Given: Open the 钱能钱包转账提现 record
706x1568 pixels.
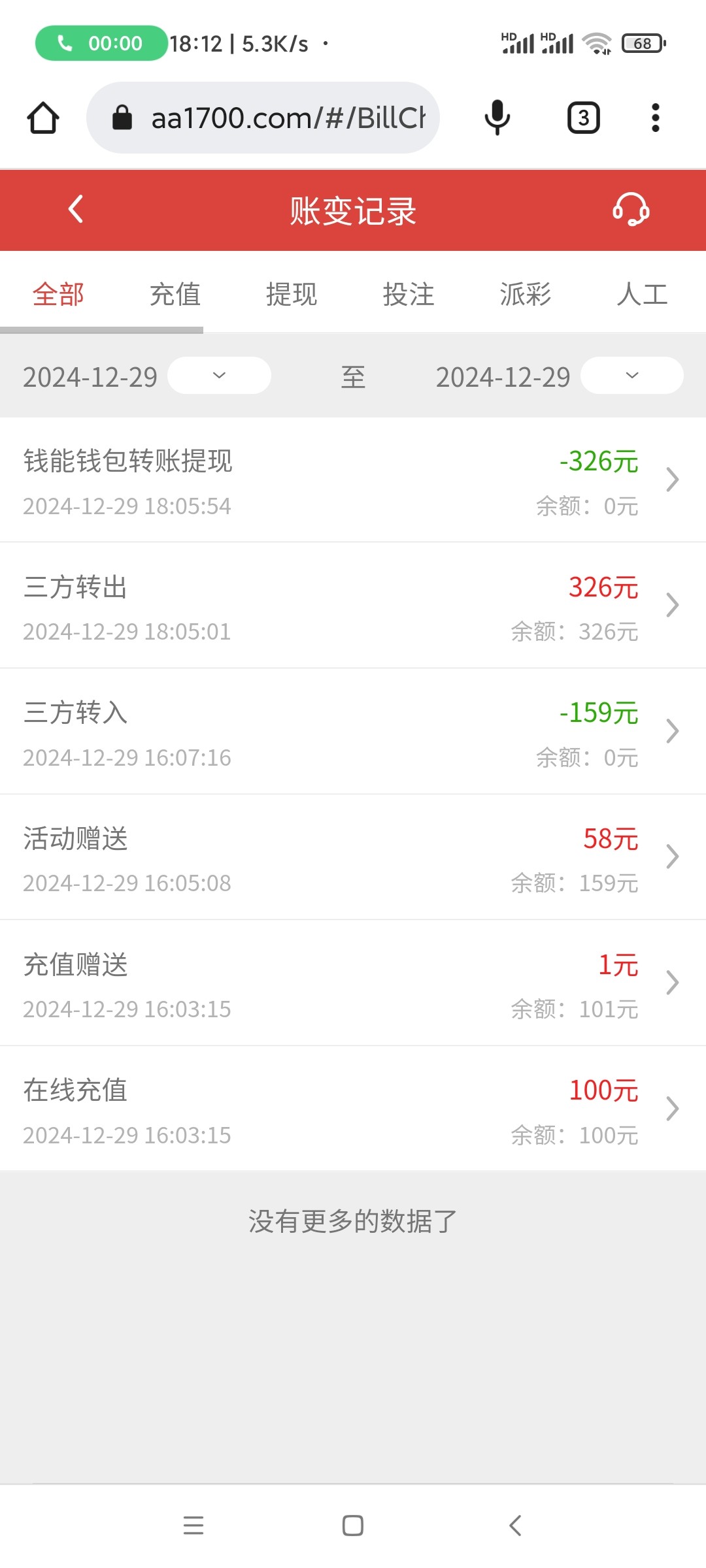Looking at the screenshot, I should tap(353, 480).
